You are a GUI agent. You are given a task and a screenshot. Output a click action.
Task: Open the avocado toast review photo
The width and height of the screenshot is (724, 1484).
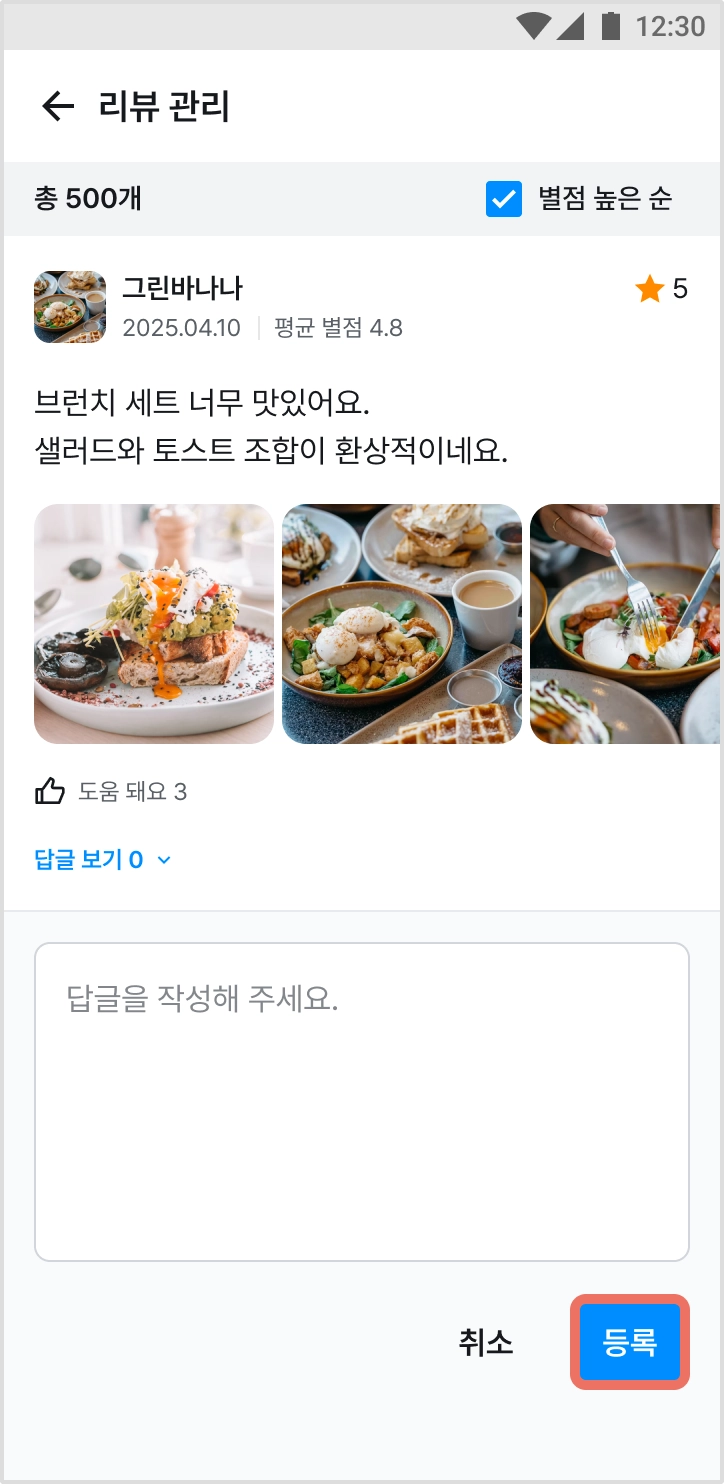click(x=154, y=624)
